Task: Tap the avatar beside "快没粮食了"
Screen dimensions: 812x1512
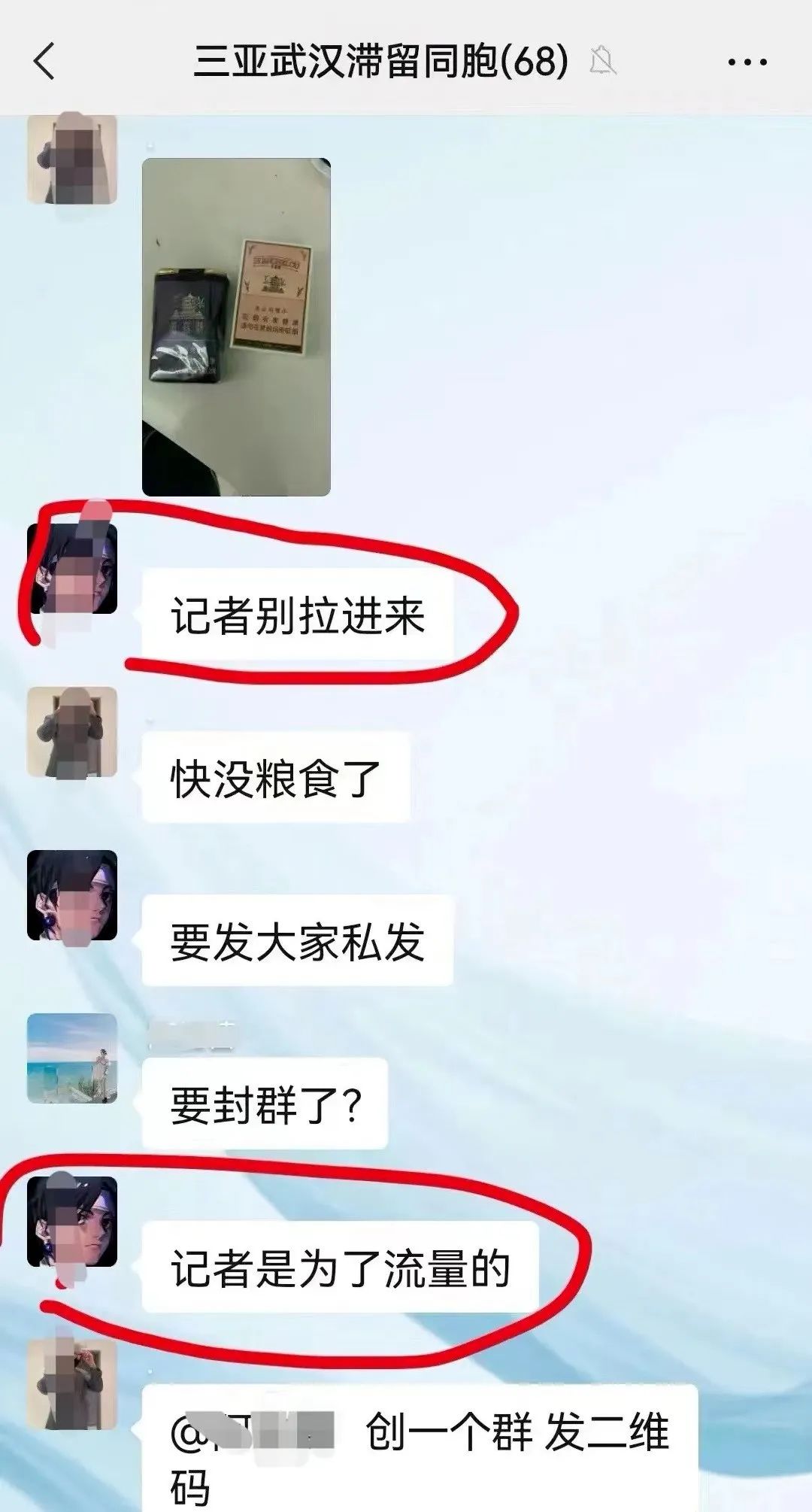Action: click(72, 732)
